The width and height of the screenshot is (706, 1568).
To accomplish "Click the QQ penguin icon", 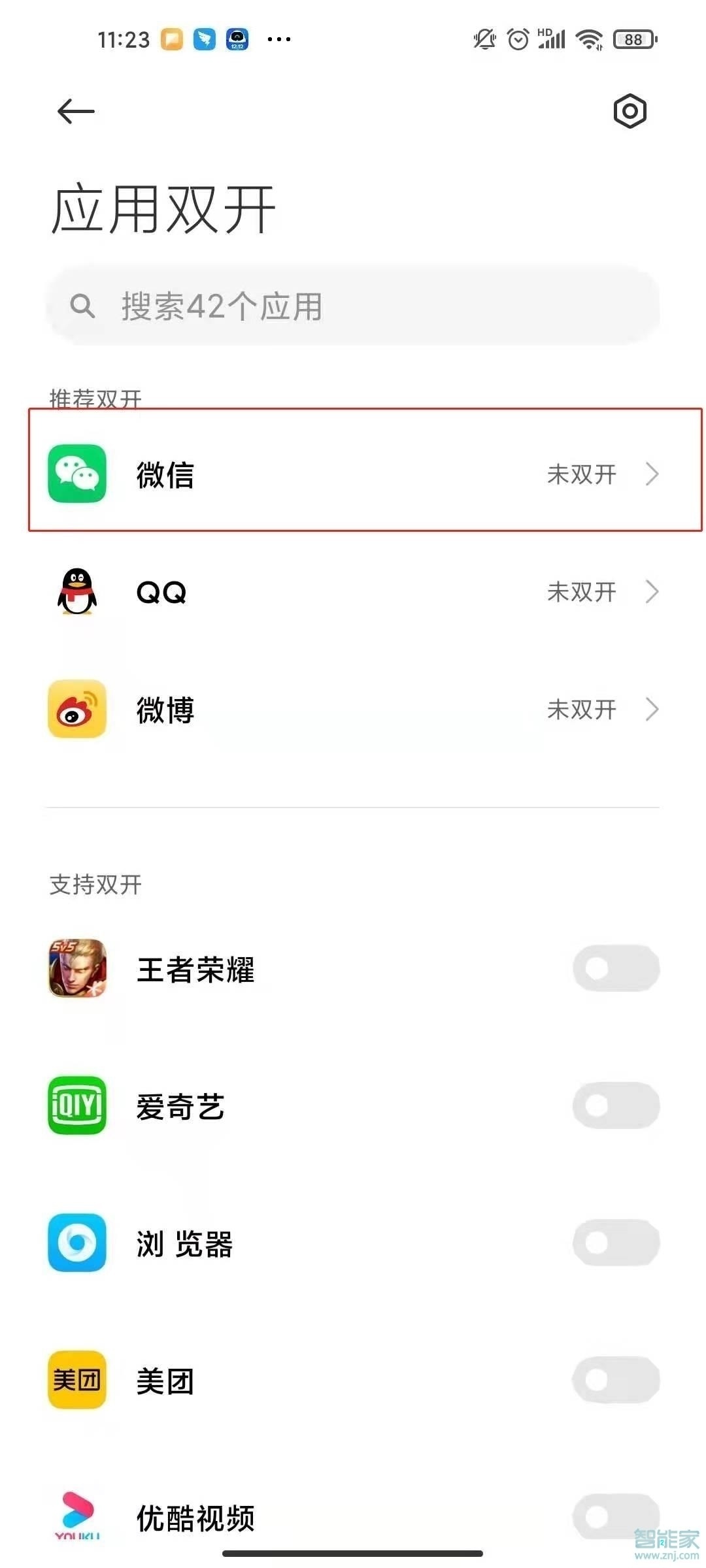I will (x=76, y=593).
